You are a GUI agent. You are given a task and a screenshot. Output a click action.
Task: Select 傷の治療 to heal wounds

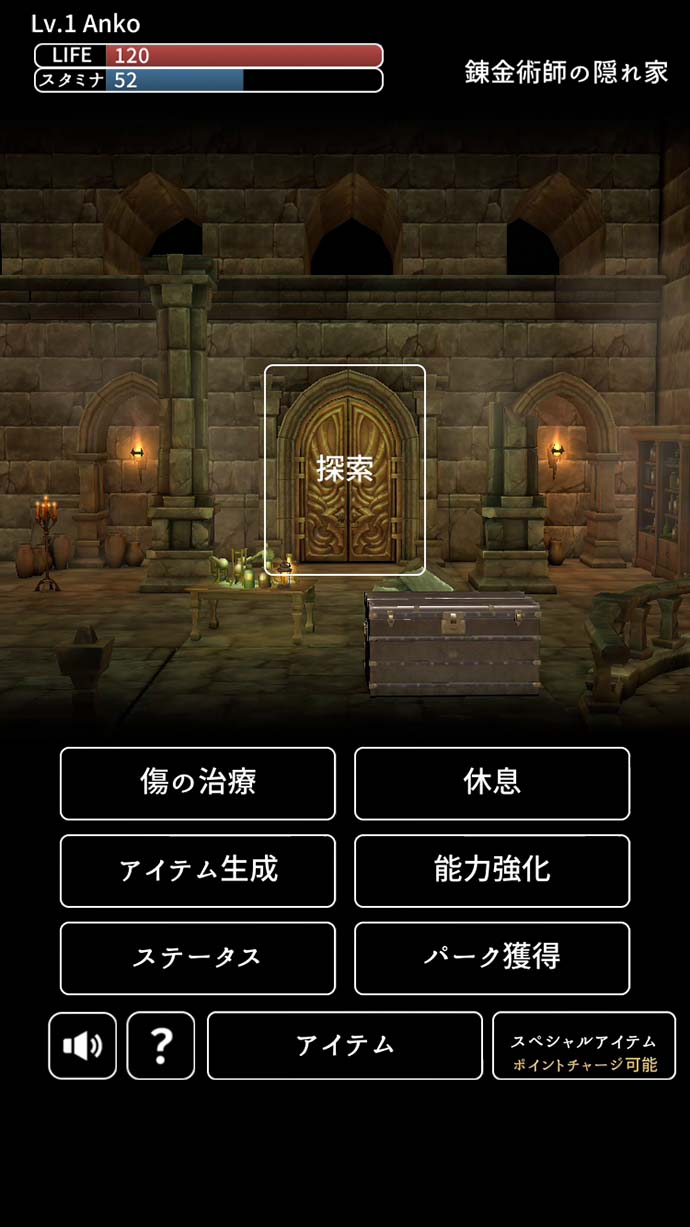pyautogui.click(x=198, y=783)
